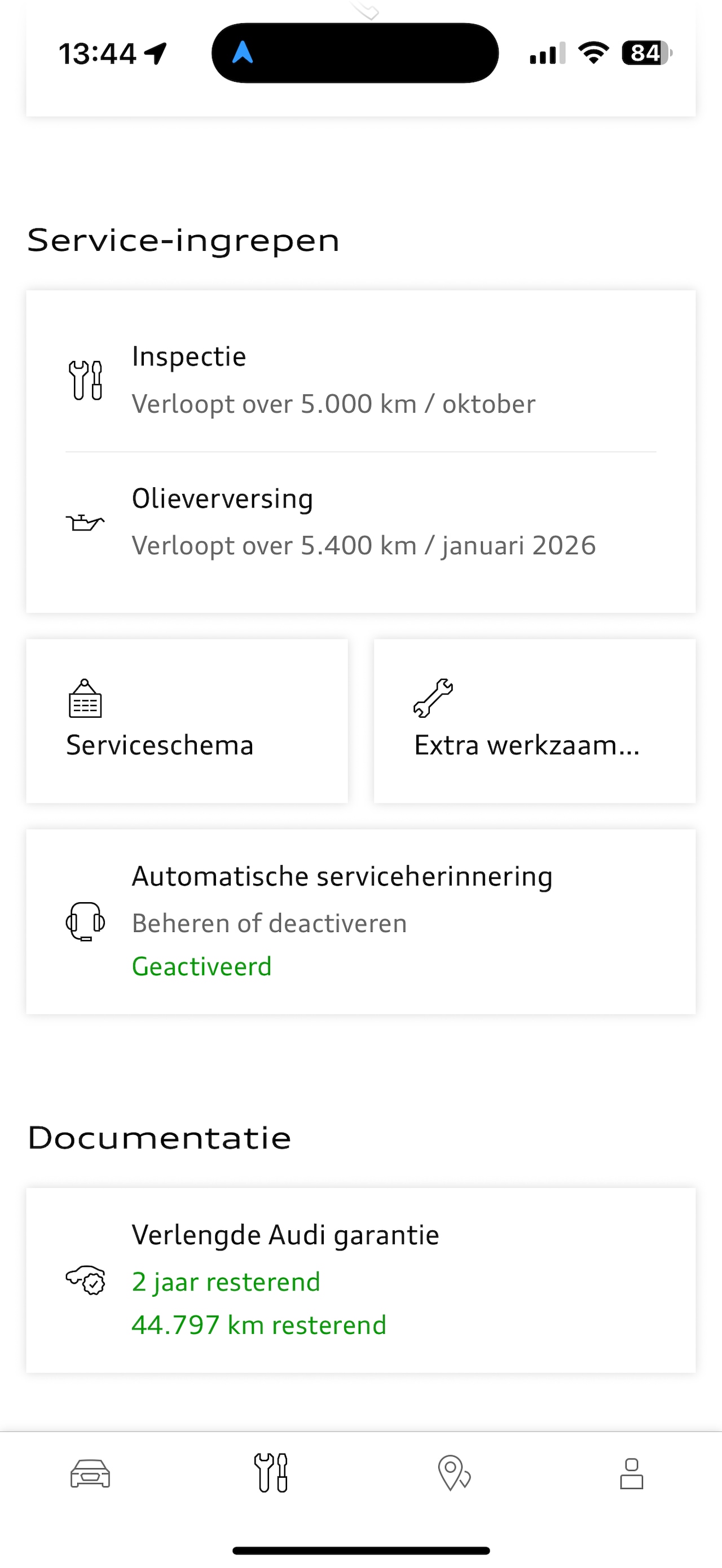The image size is (722, 1568).
Task: Open the Extra werkzaamheden card
Action: 535,721
